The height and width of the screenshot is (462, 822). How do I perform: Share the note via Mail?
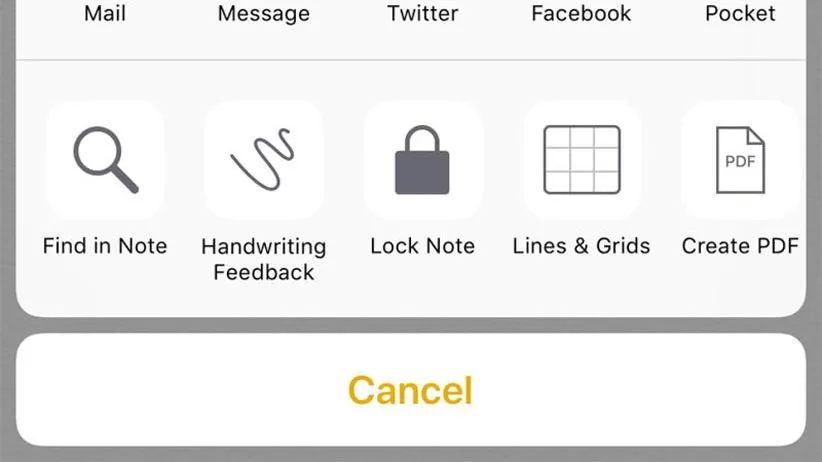[105, 14]
